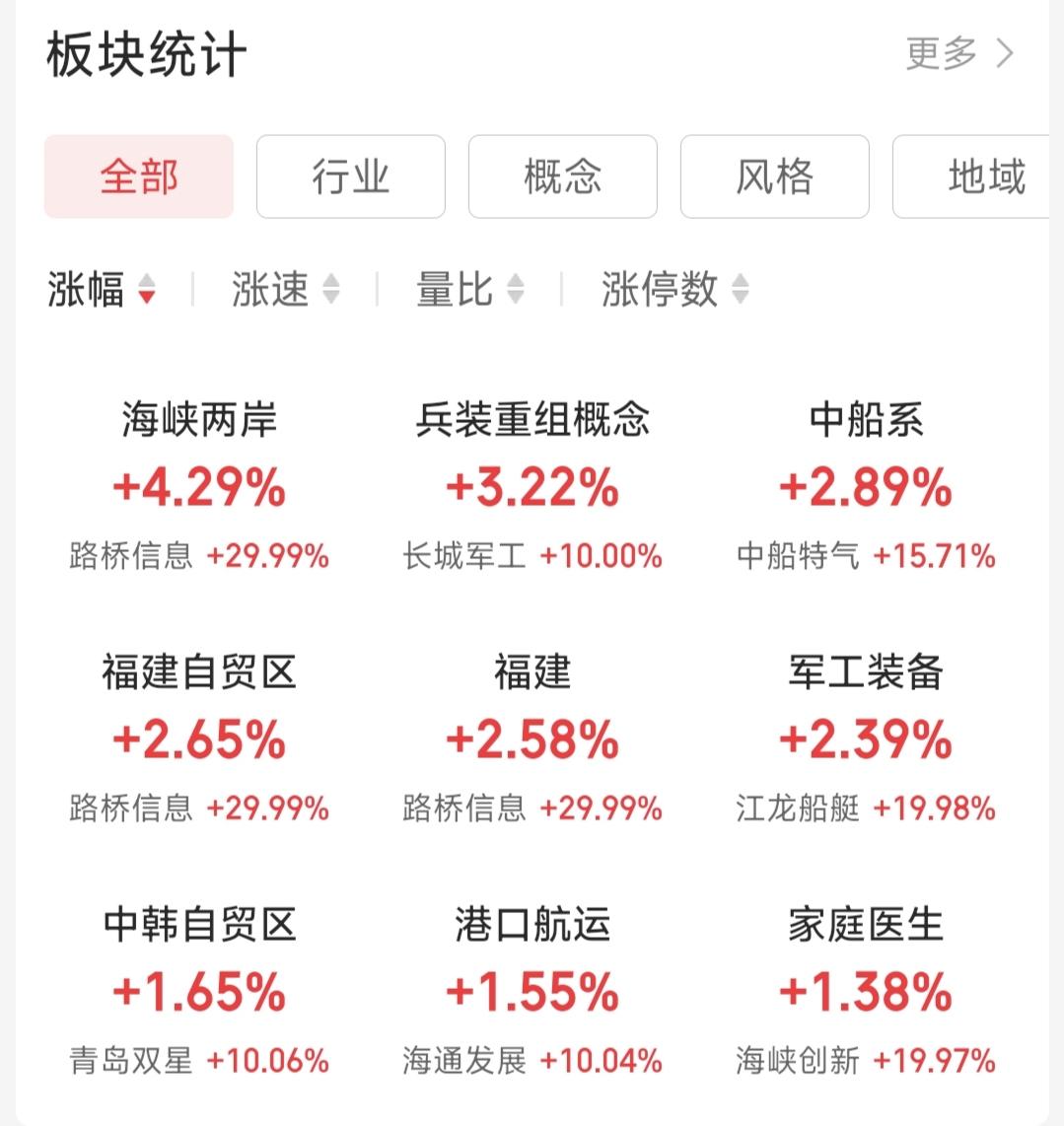Switch to the 概念 tab
This screenshot has width=1064, height=1126.
pos(562,176)
